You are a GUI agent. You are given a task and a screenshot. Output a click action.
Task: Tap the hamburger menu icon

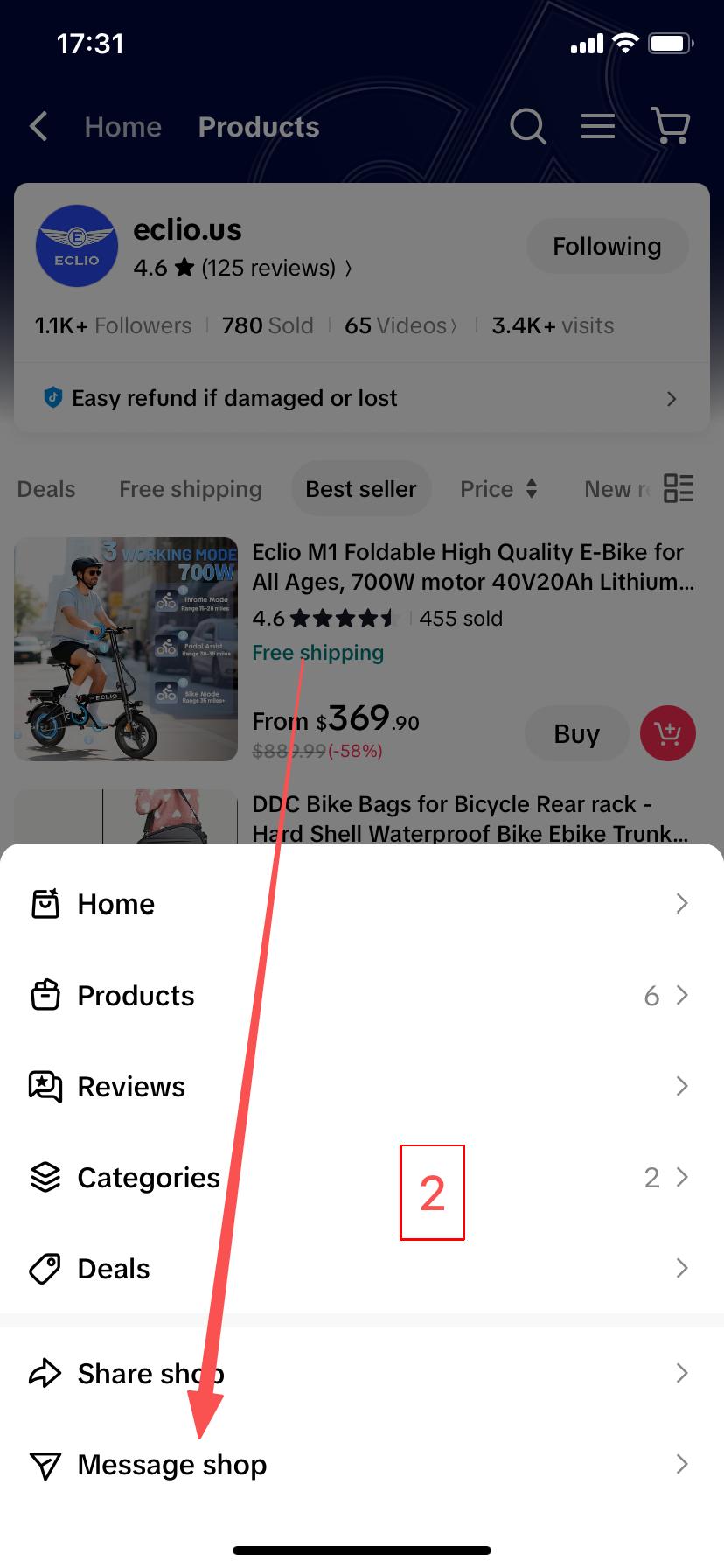tap(598, 127)
